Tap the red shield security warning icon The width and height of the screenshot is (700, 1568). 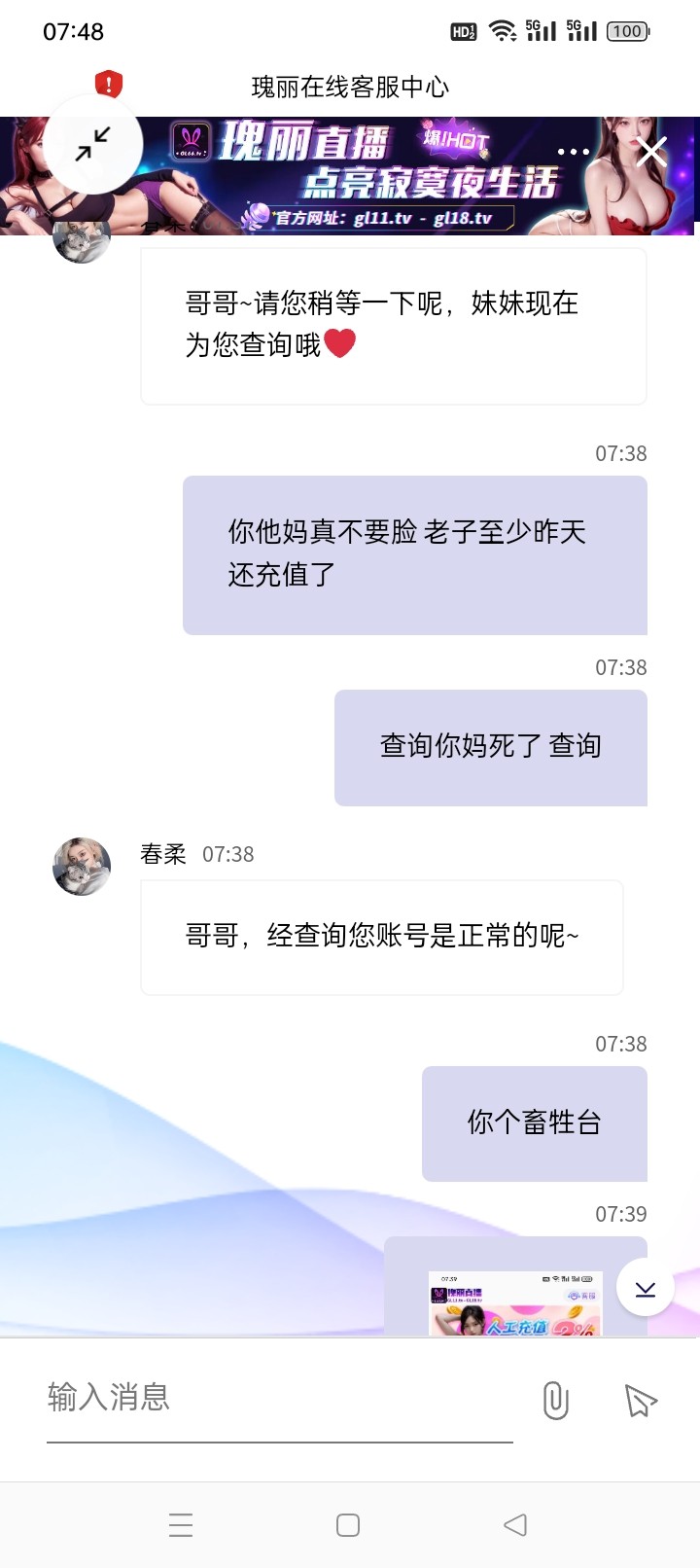pos(109,85)
